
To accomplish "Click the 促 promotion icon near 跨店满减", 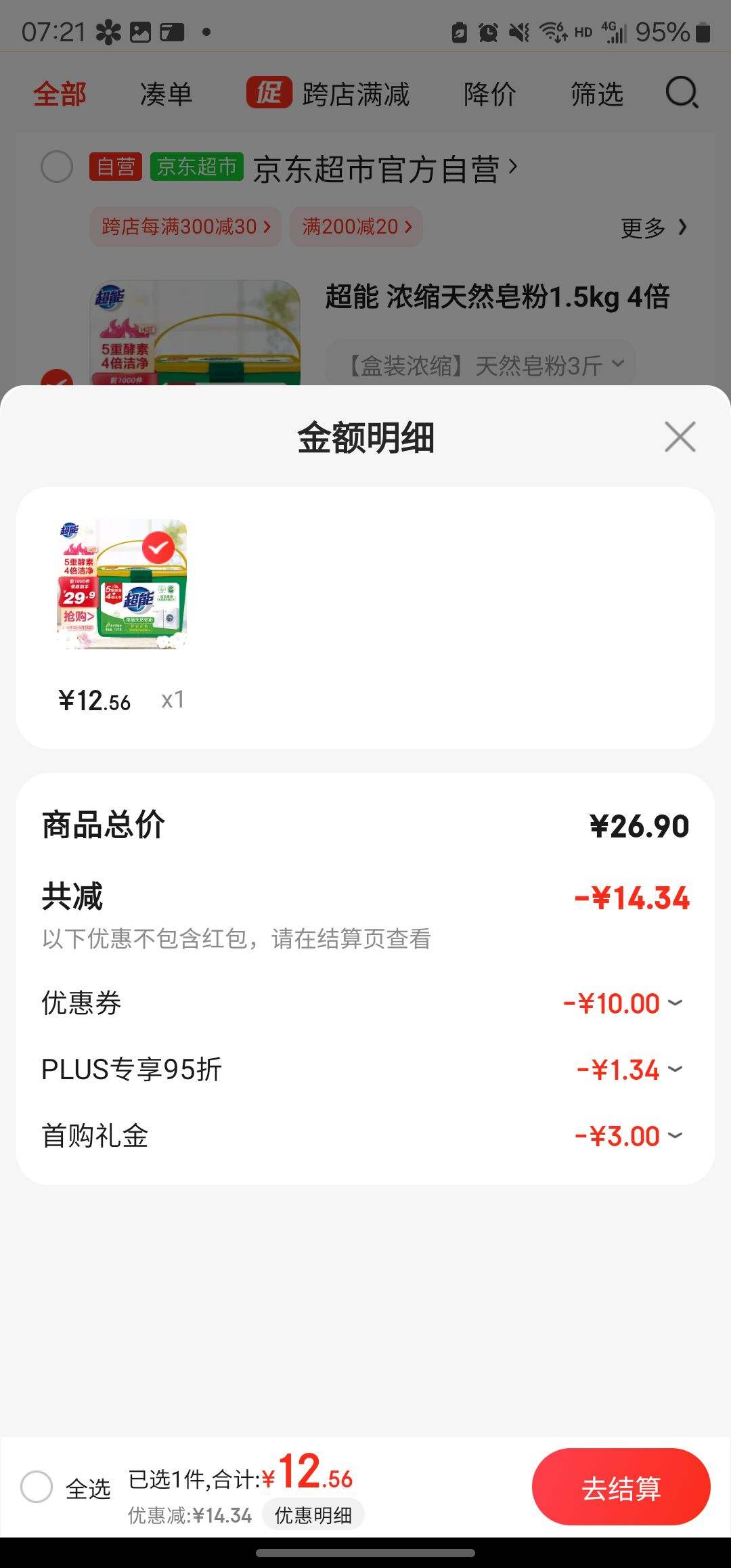I will pyautogui.click(x=269, y=93).
